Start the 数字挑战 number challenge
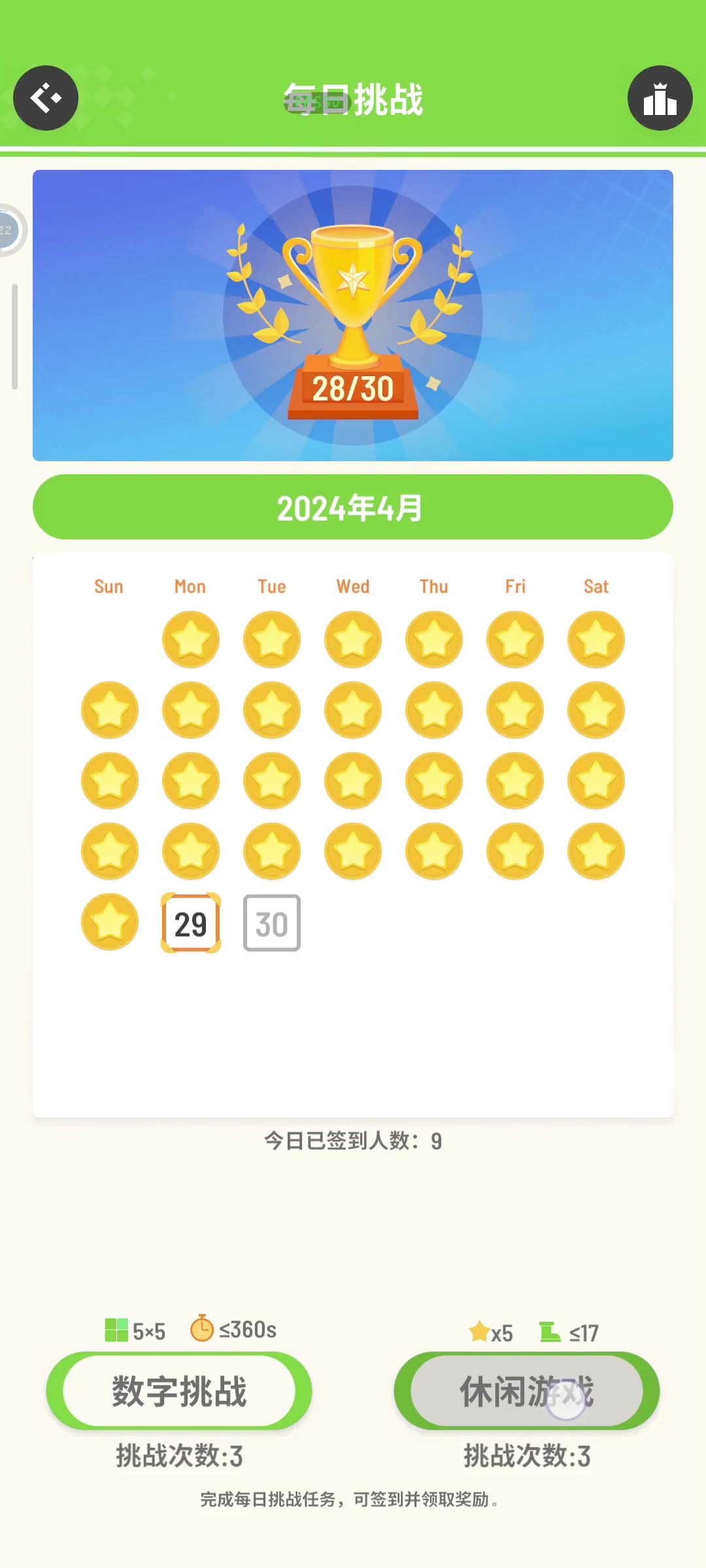This screenshot has width=706, height=1568. [179, 1391]
